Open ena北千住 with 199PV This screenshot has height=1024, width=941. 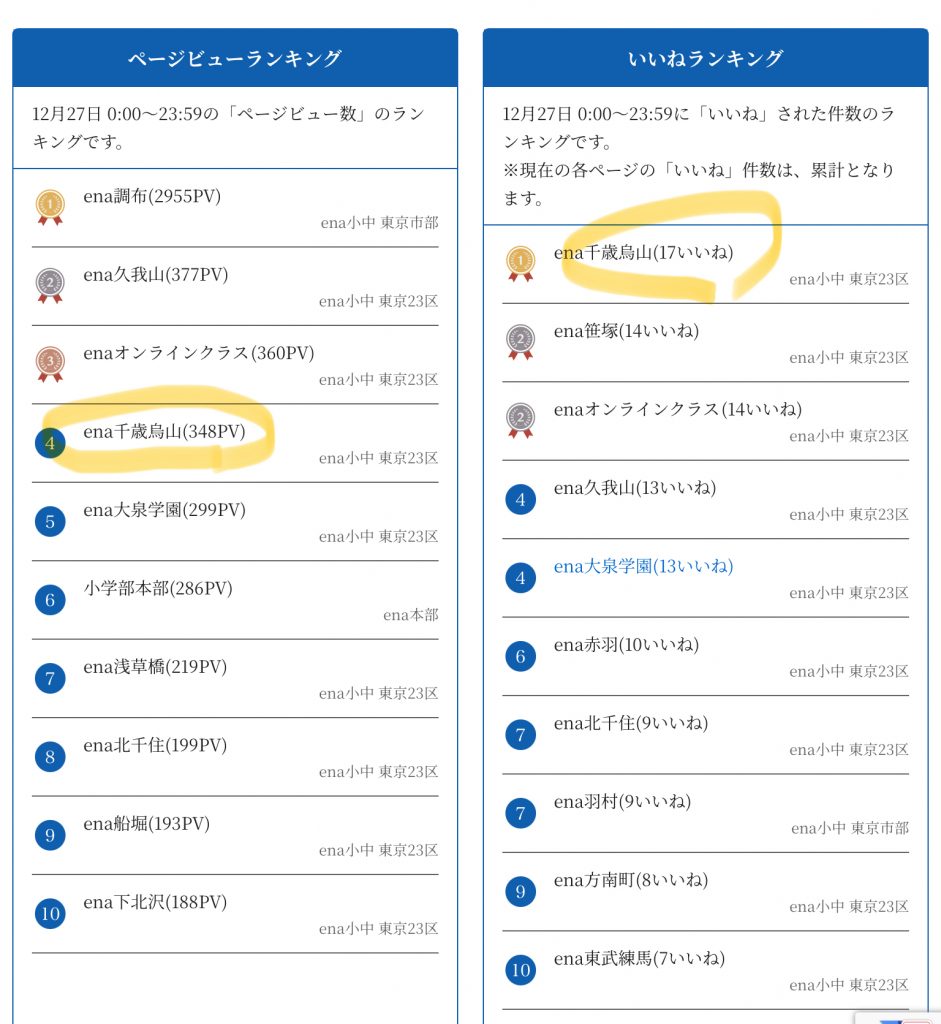[155, 745]
